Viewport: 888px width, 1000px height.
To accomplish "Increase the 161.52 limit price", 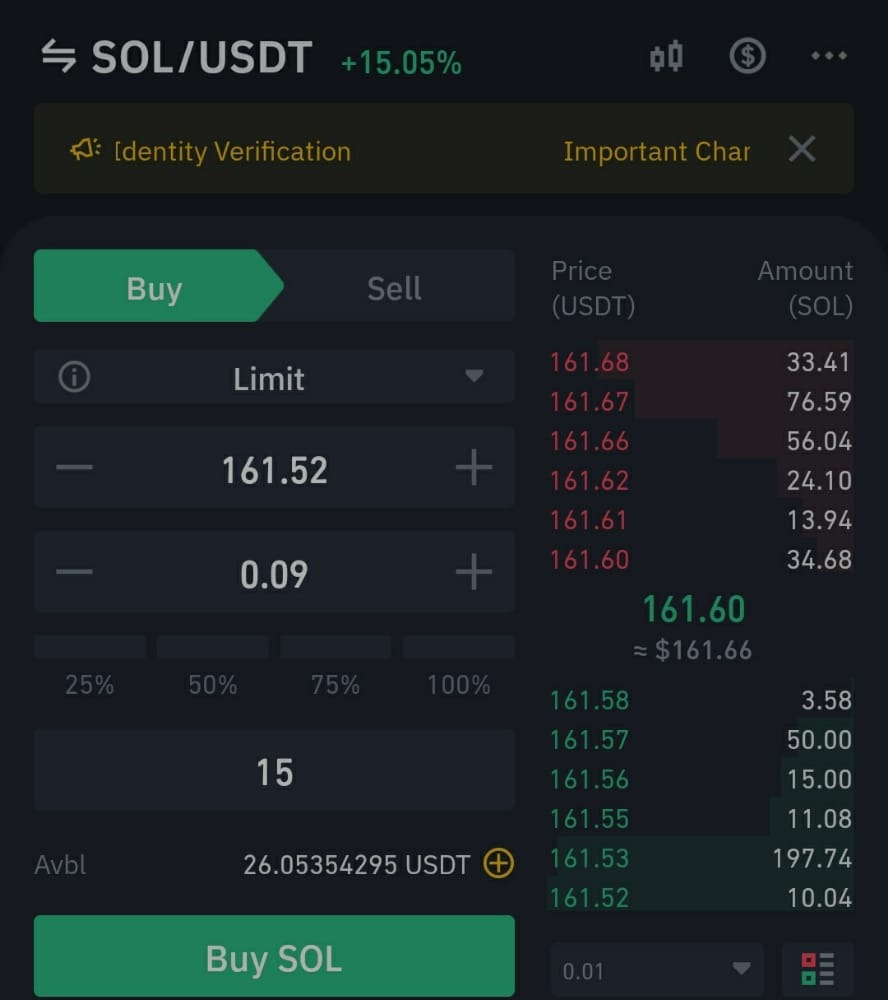I will coord(473,468).
